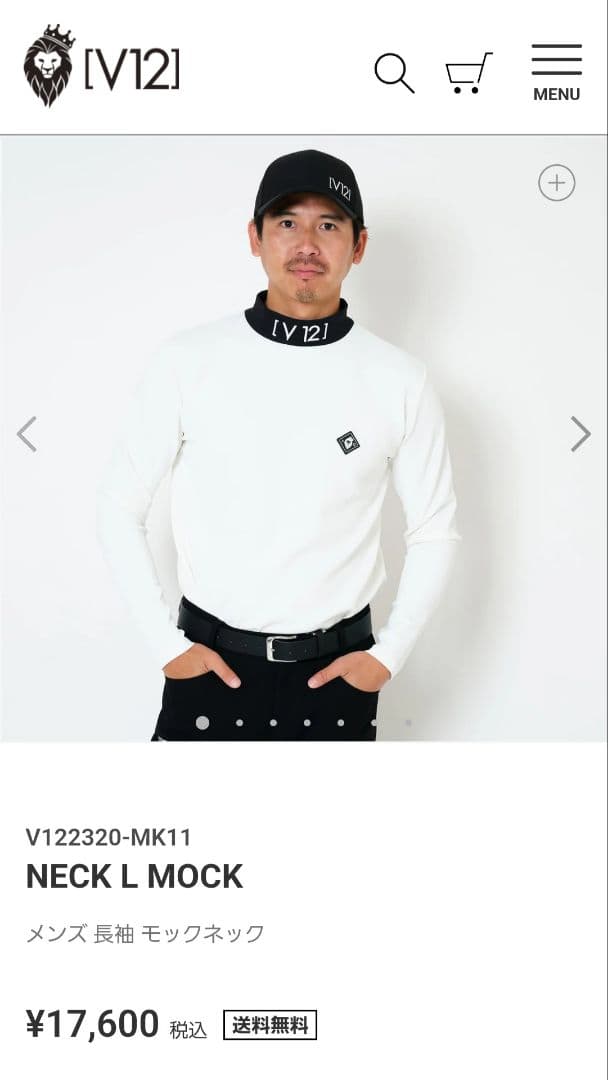608x1080 pixels.
Task: Open the shopping cart
Action: (468, 73)
